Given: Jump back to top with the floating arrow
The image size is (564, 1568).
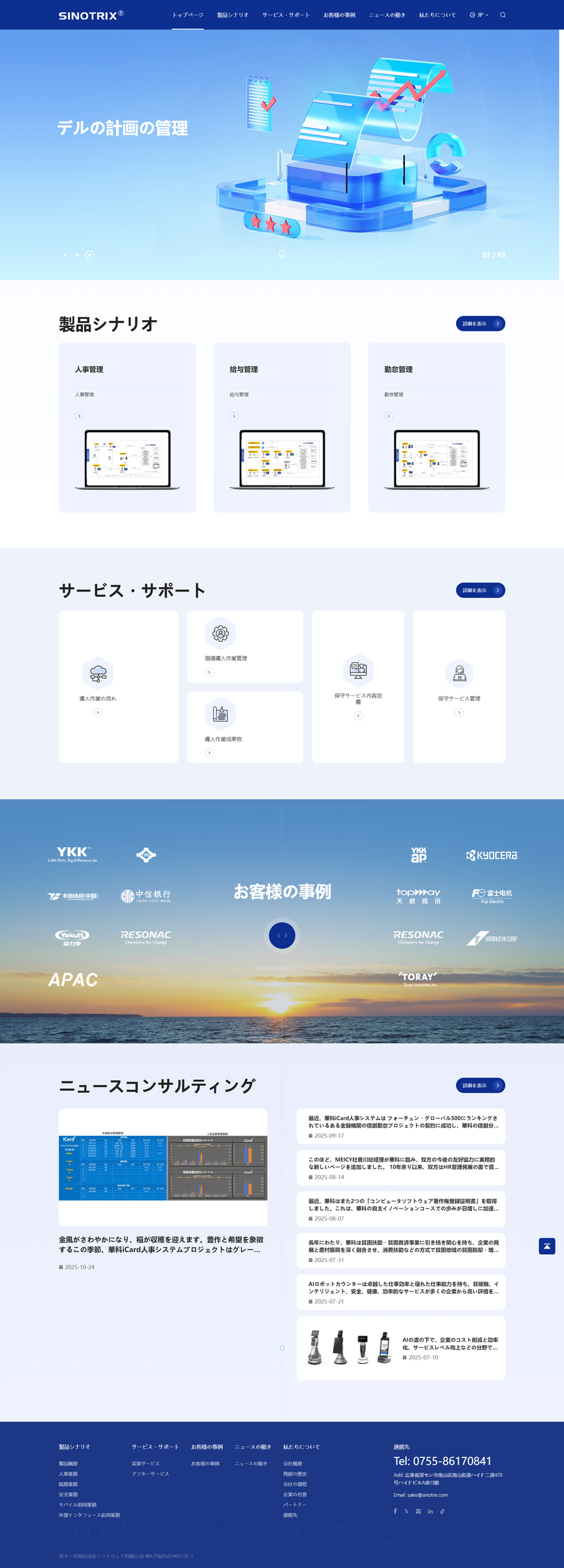Looking at the screenshot, I should click(x=547, y=1246).
